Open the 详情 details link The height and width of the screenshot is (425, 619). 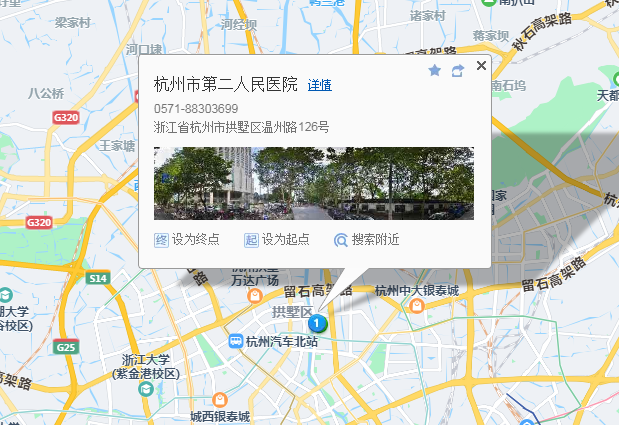point(319,85)
